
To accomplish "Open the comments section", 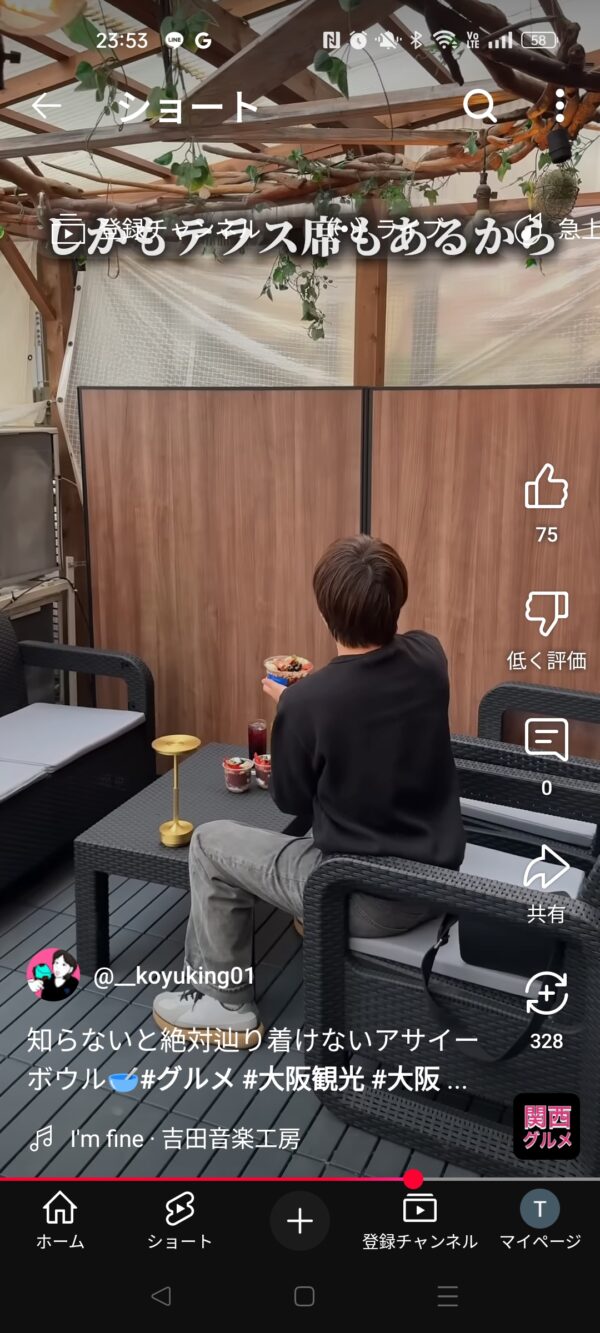I will [546, 741].
